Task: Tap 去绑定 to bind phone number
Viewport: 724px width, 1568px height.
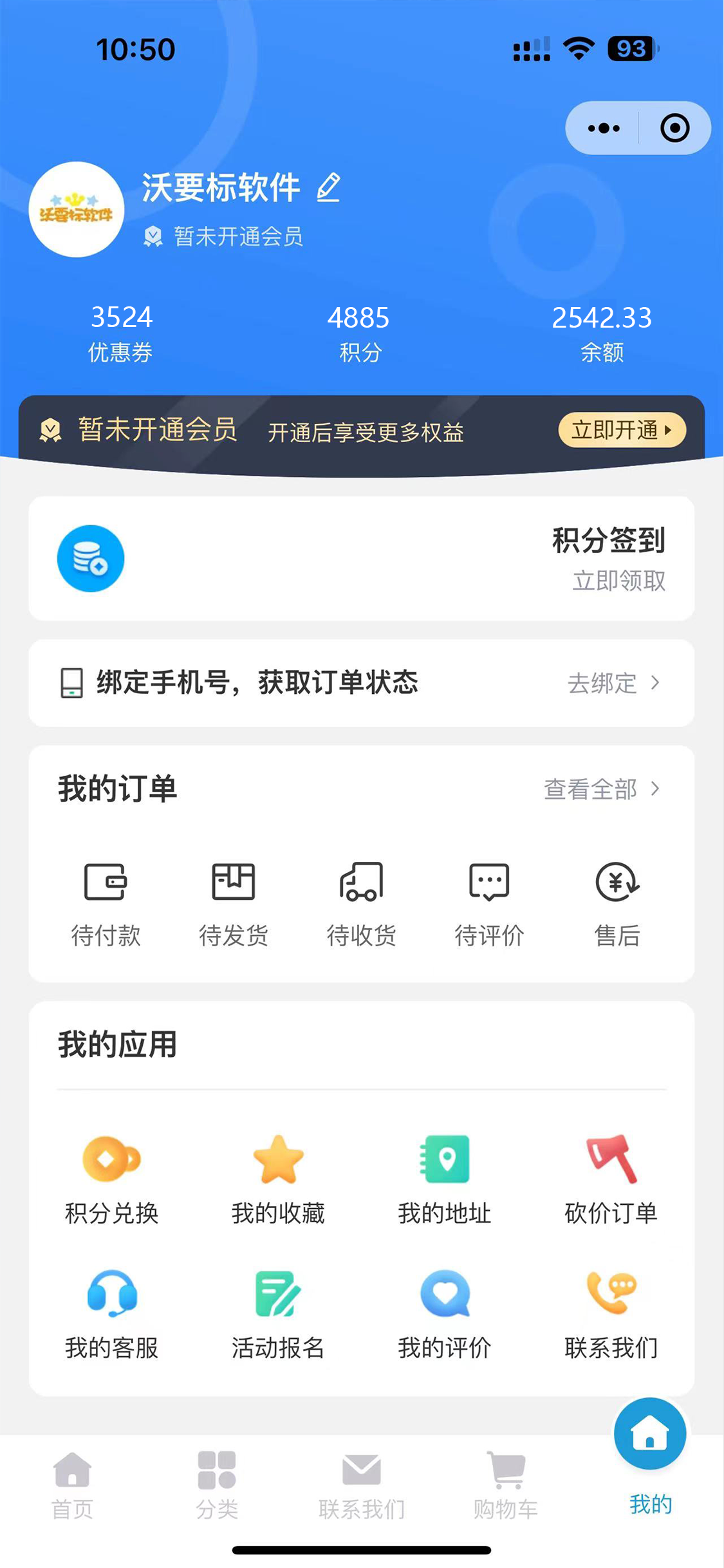Action: (x=613, y=683)
